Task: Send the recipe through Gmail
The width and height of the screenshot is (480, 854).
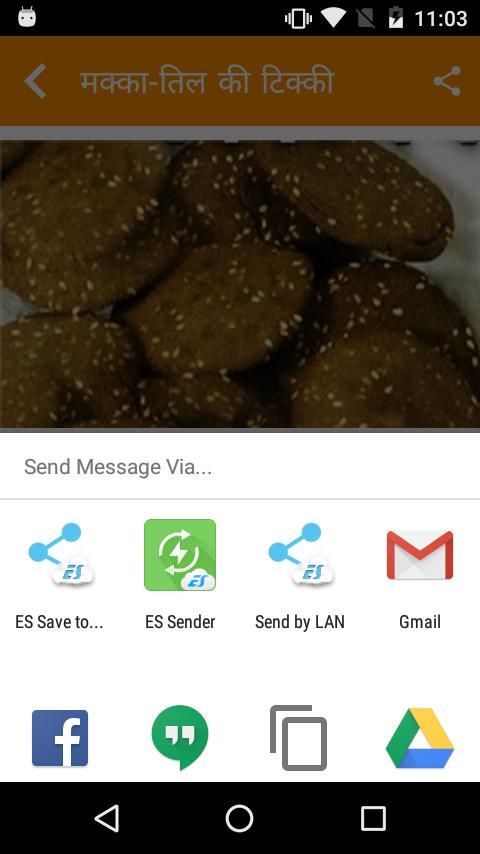Action: tap(420, 577)
